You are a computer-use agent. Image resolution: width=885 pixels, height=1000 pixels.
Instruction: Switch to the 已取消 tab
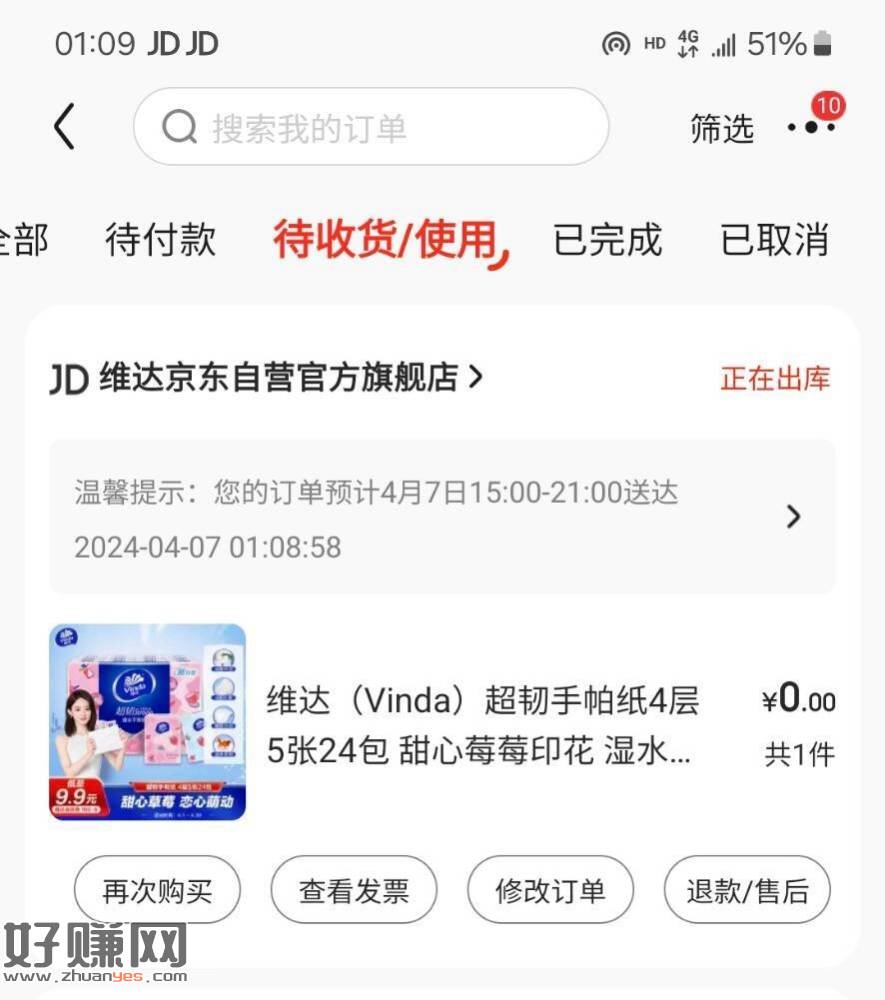pyautogui.click(x=775, y=240)
